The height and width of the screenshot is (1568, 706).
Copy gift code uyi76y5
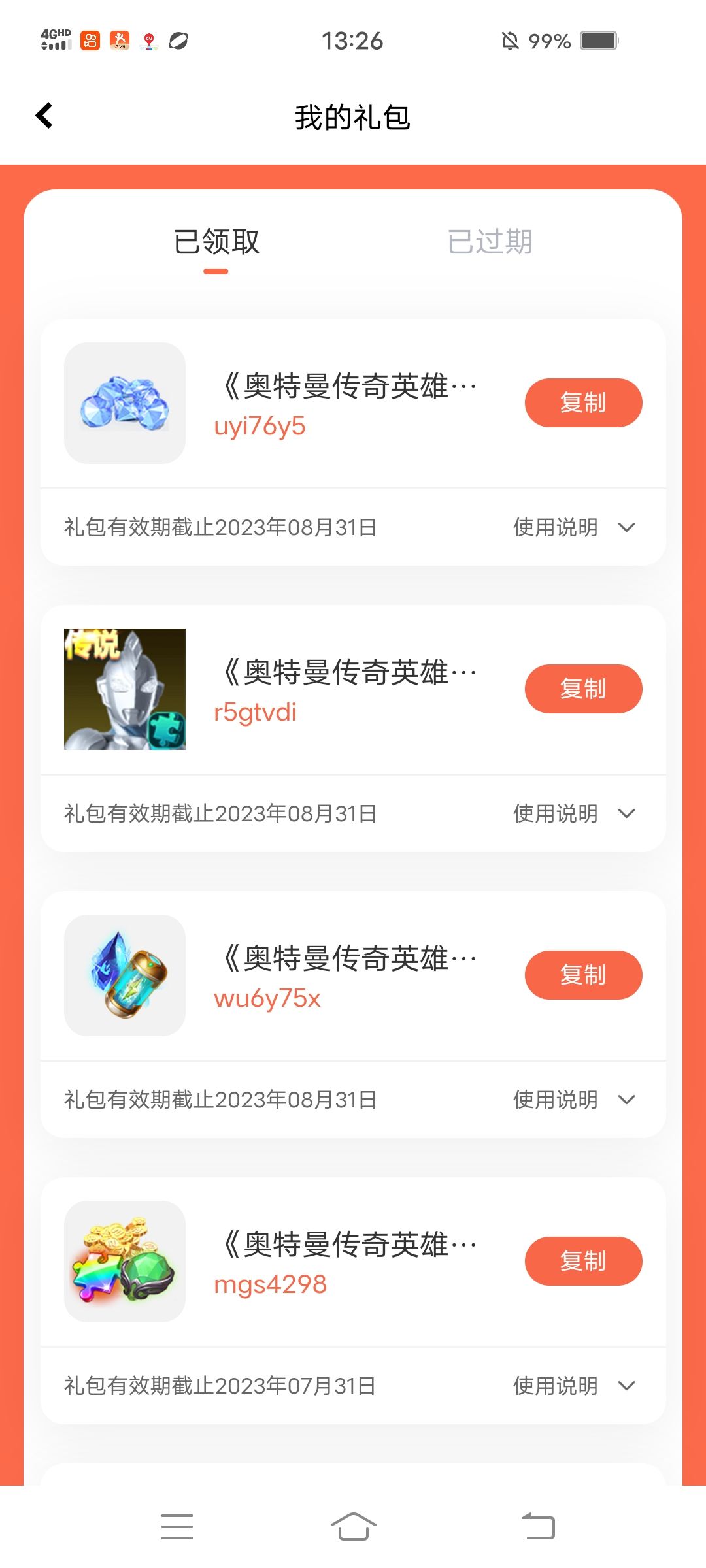[x=583, y=402]
